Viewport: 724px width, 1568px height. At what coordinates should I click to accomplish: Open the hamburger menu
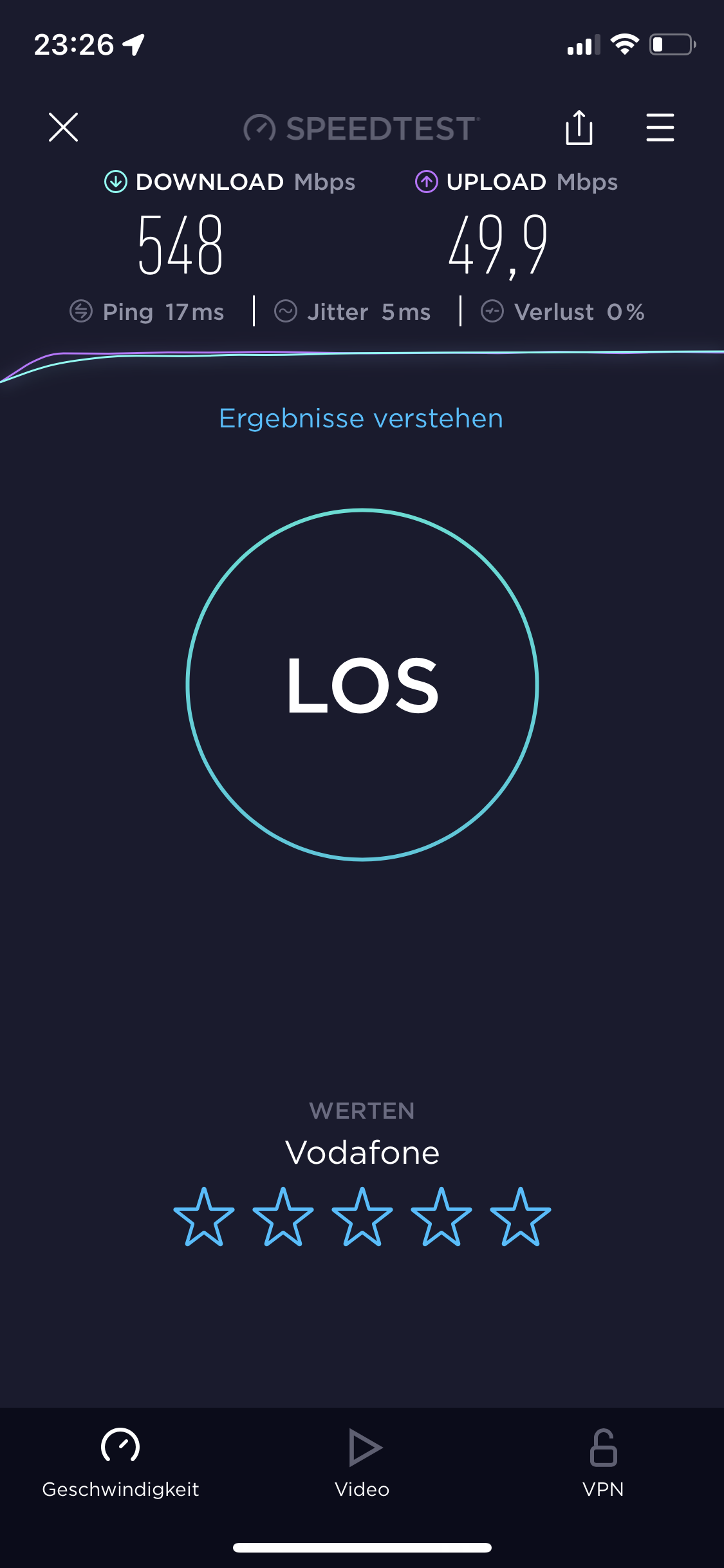[x=660, y=127]
